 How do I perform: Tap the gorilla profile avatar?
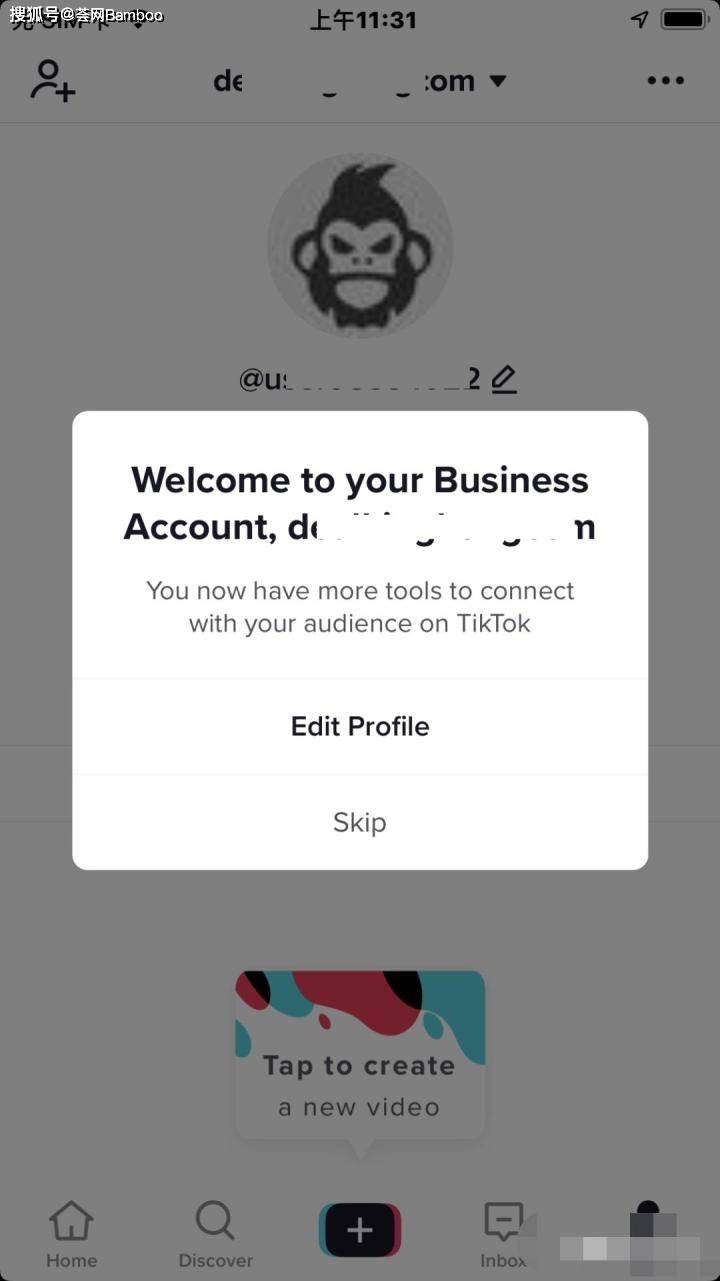[x=360, y=246]
